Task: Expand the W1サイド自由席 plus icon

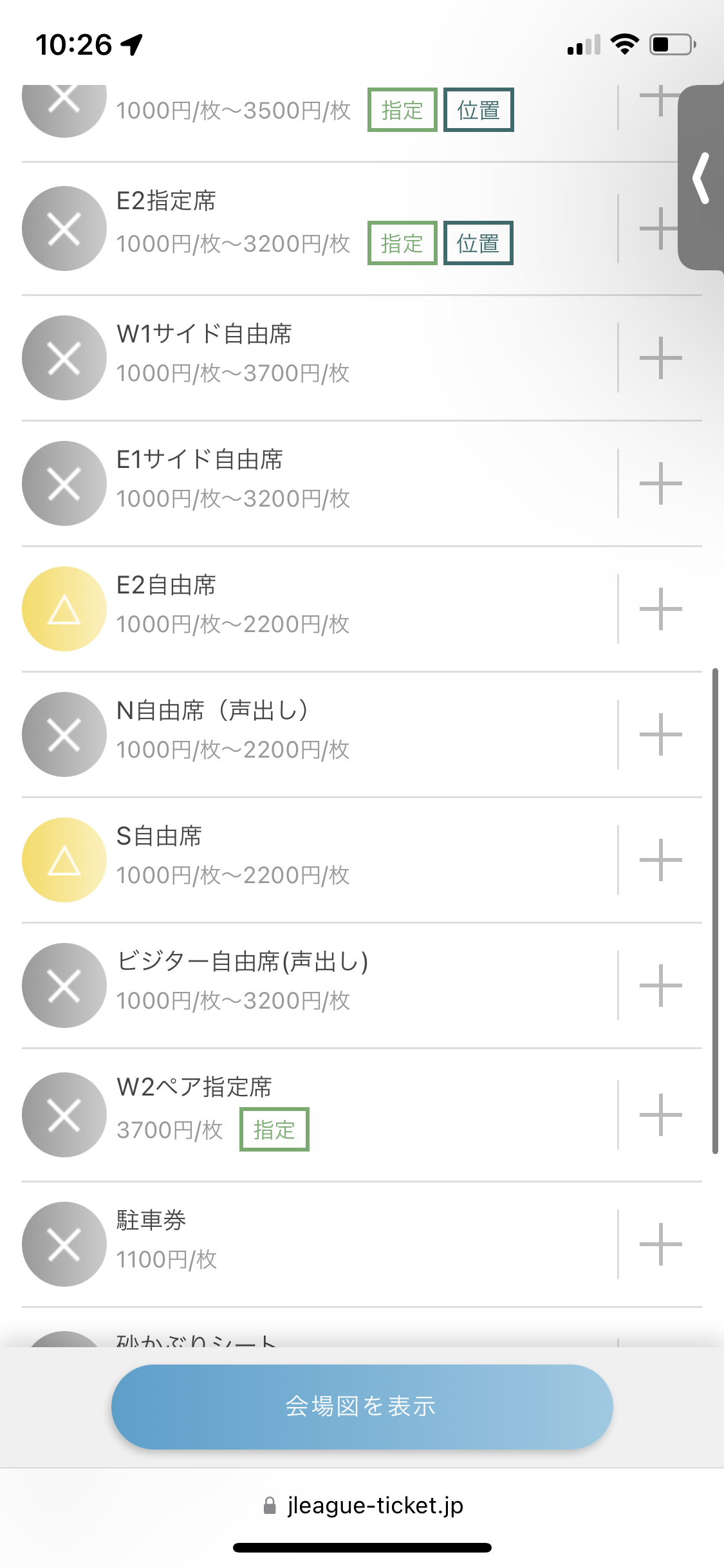Action: tap(660, 358)
